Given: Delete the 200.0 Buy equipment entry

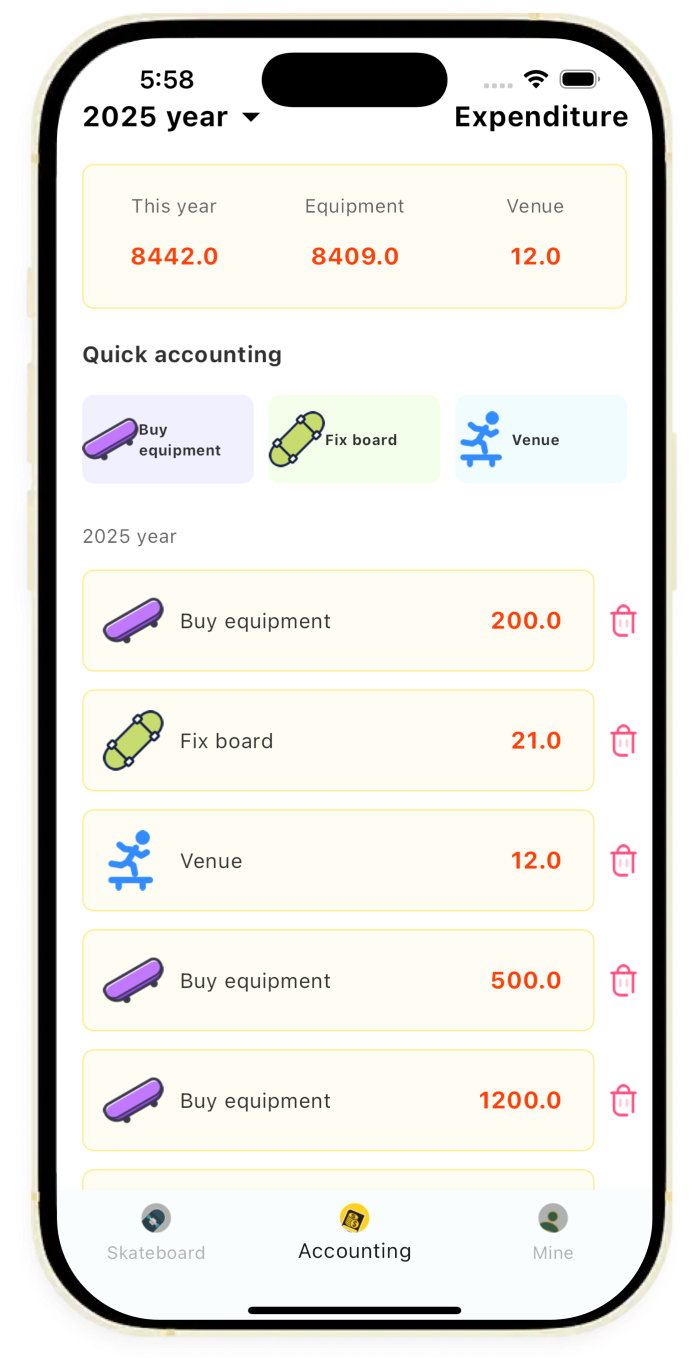Looking at the screenshot, I should point(623,621).
